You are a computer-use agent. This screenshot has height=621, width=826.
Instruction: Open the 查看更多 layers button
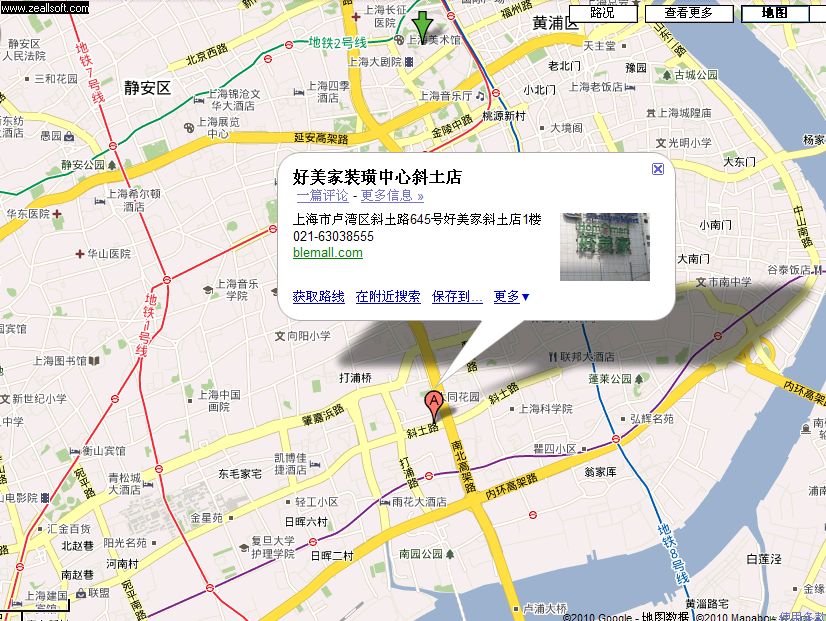(x=688, y=13)
